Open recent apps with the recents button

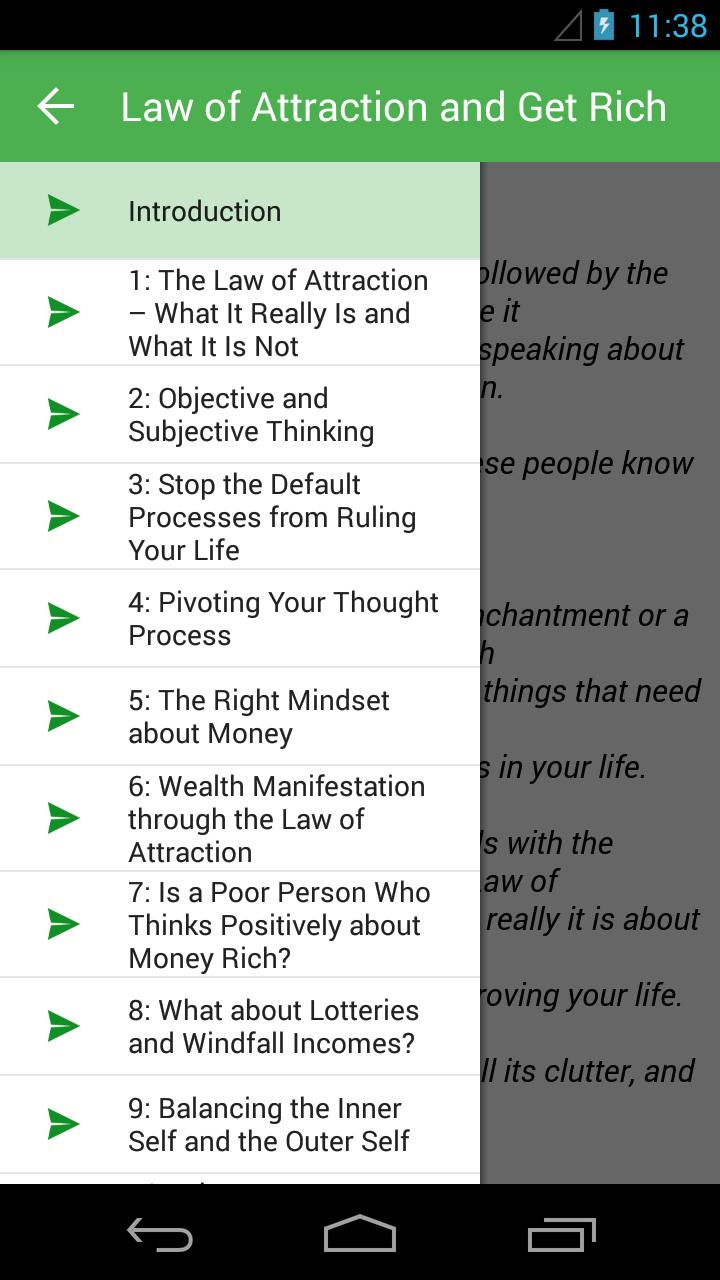point(560,1236)
